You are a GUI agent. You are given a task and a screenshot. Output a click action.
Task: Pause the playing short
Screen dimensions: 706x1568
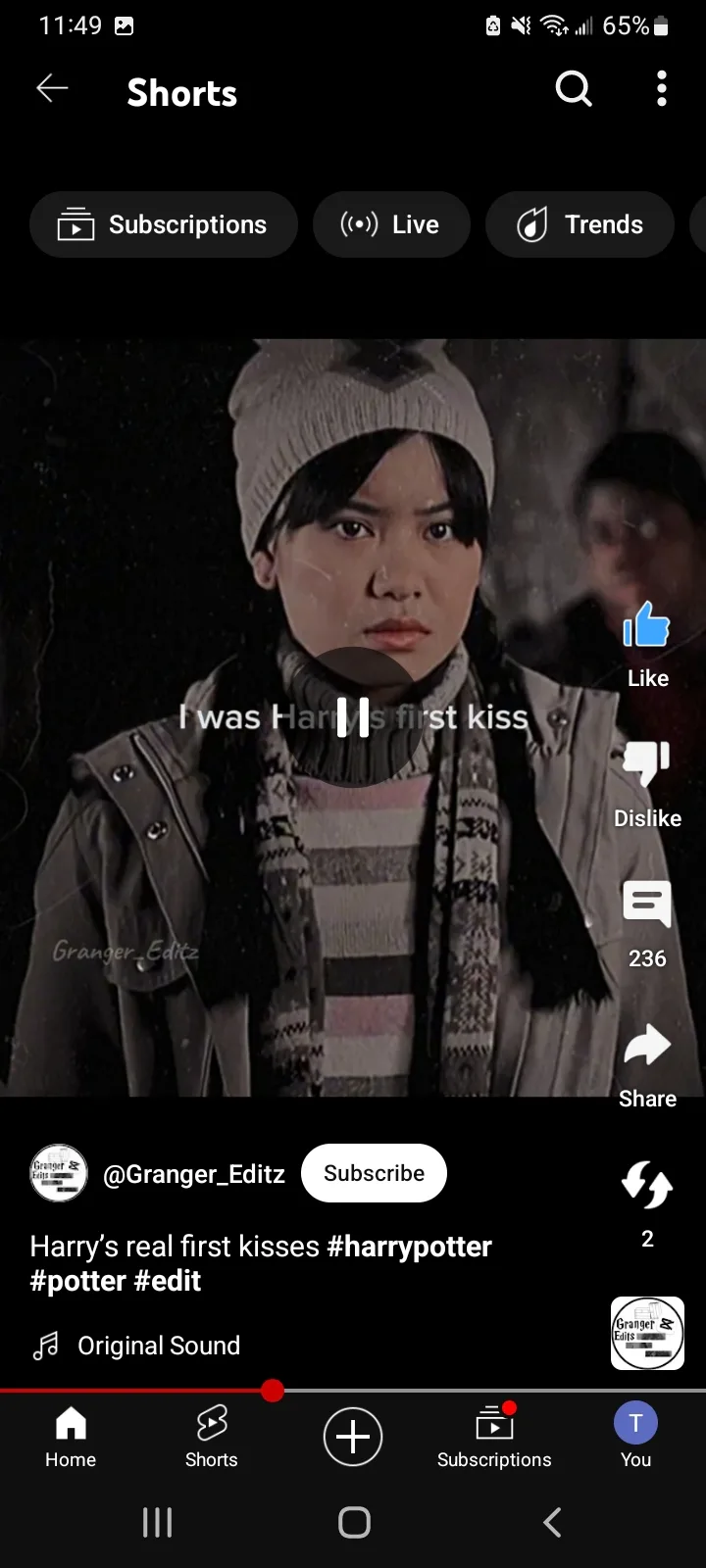click(353, 717)
